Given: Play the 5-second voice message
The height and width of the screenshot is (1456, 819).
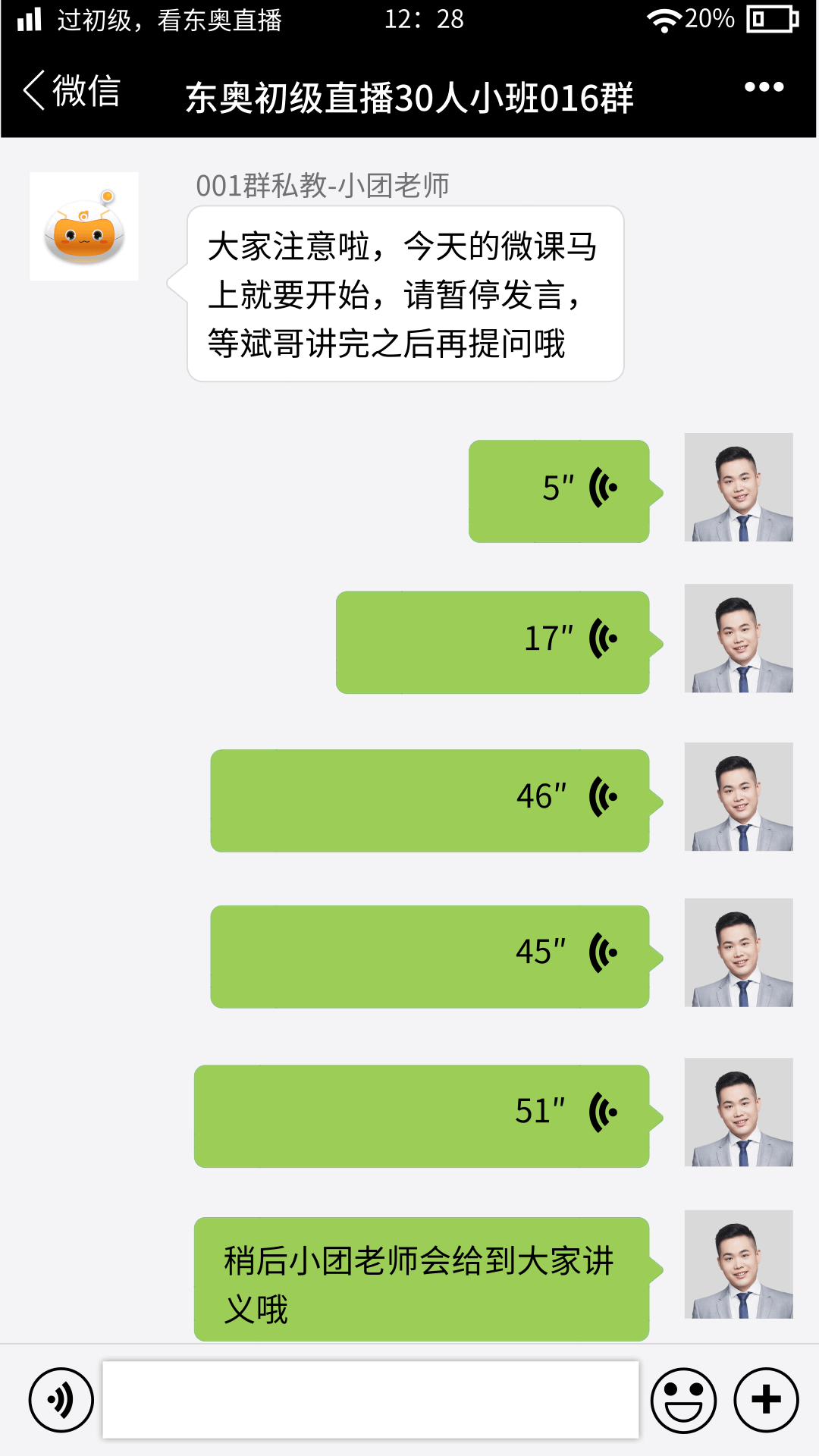Looking at the screenshot, I should 559,491.
